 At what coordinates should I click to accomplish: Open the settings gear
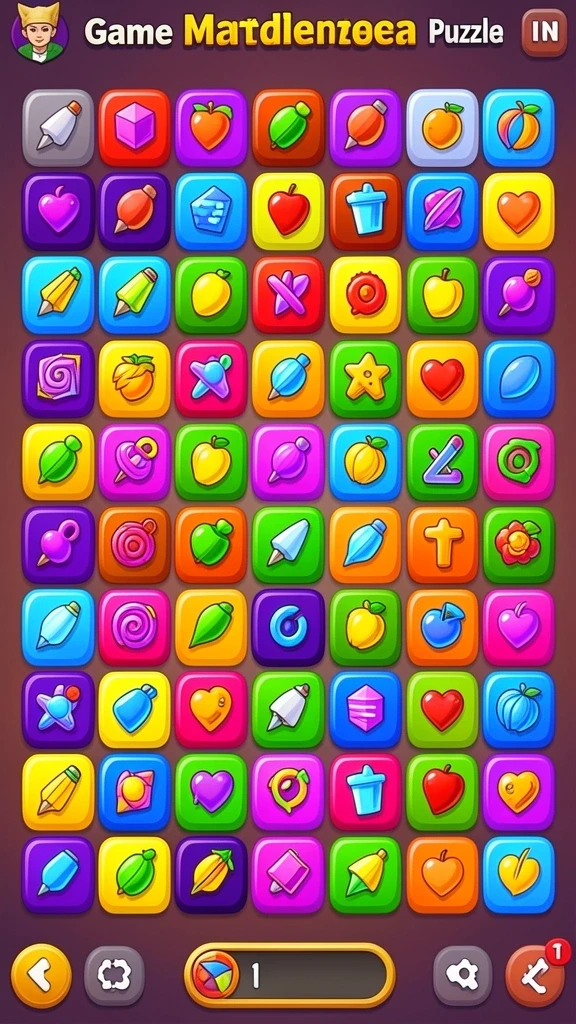[462, 976]
